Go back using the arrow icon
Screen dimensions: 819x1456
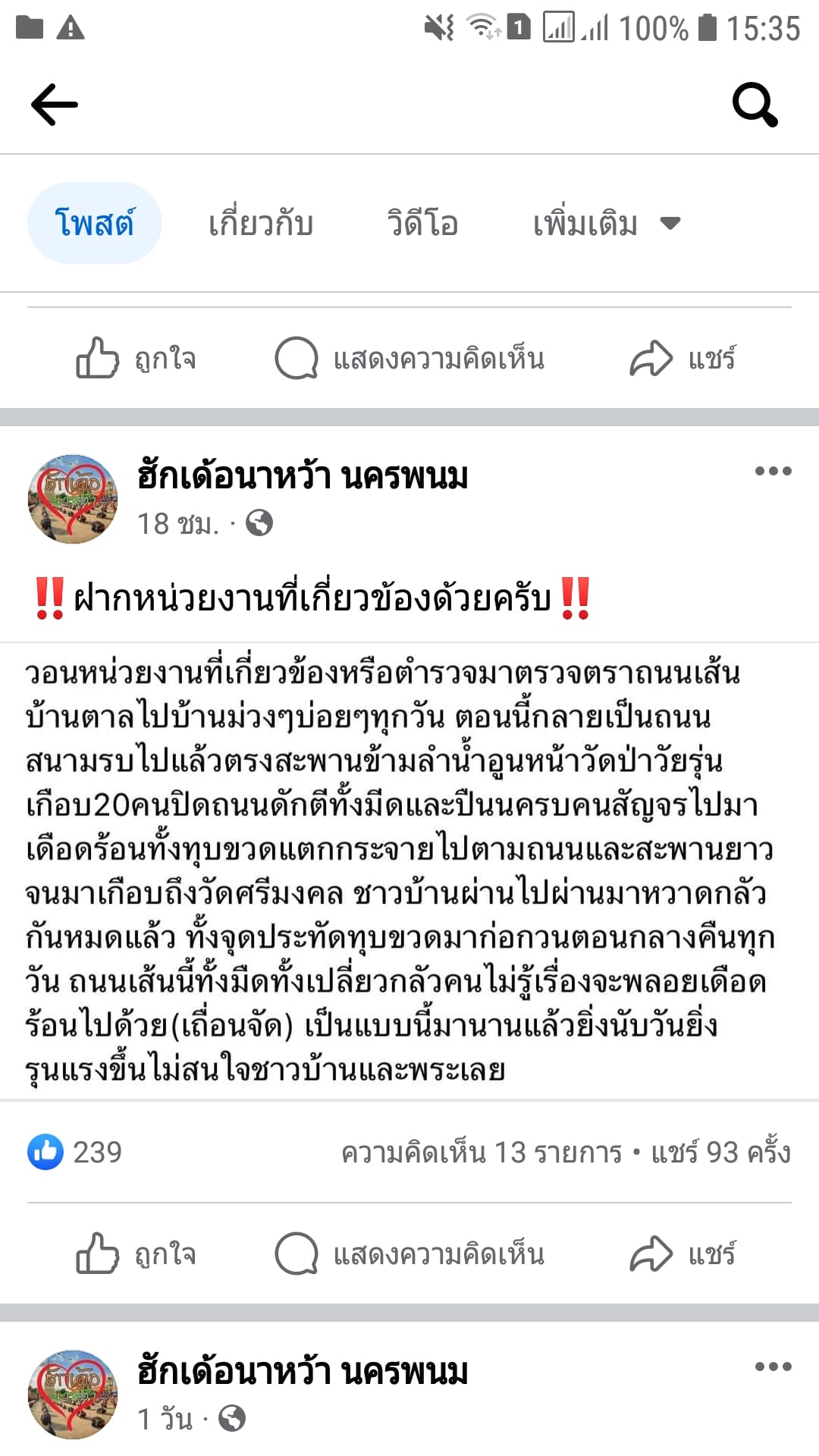54,104
